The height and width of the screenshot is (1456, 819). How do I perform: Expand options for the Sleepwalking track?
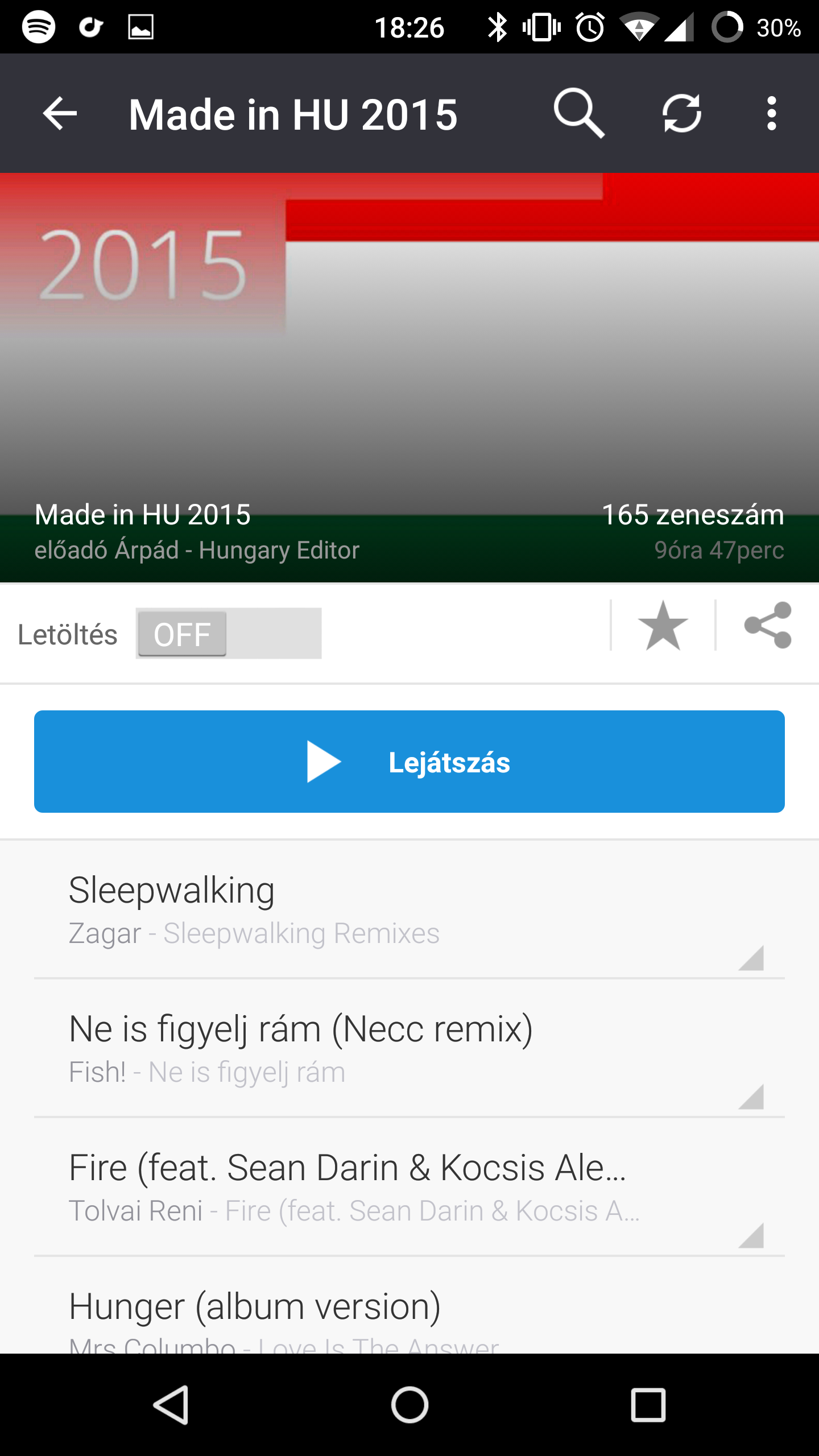click(x=751, y=958)
